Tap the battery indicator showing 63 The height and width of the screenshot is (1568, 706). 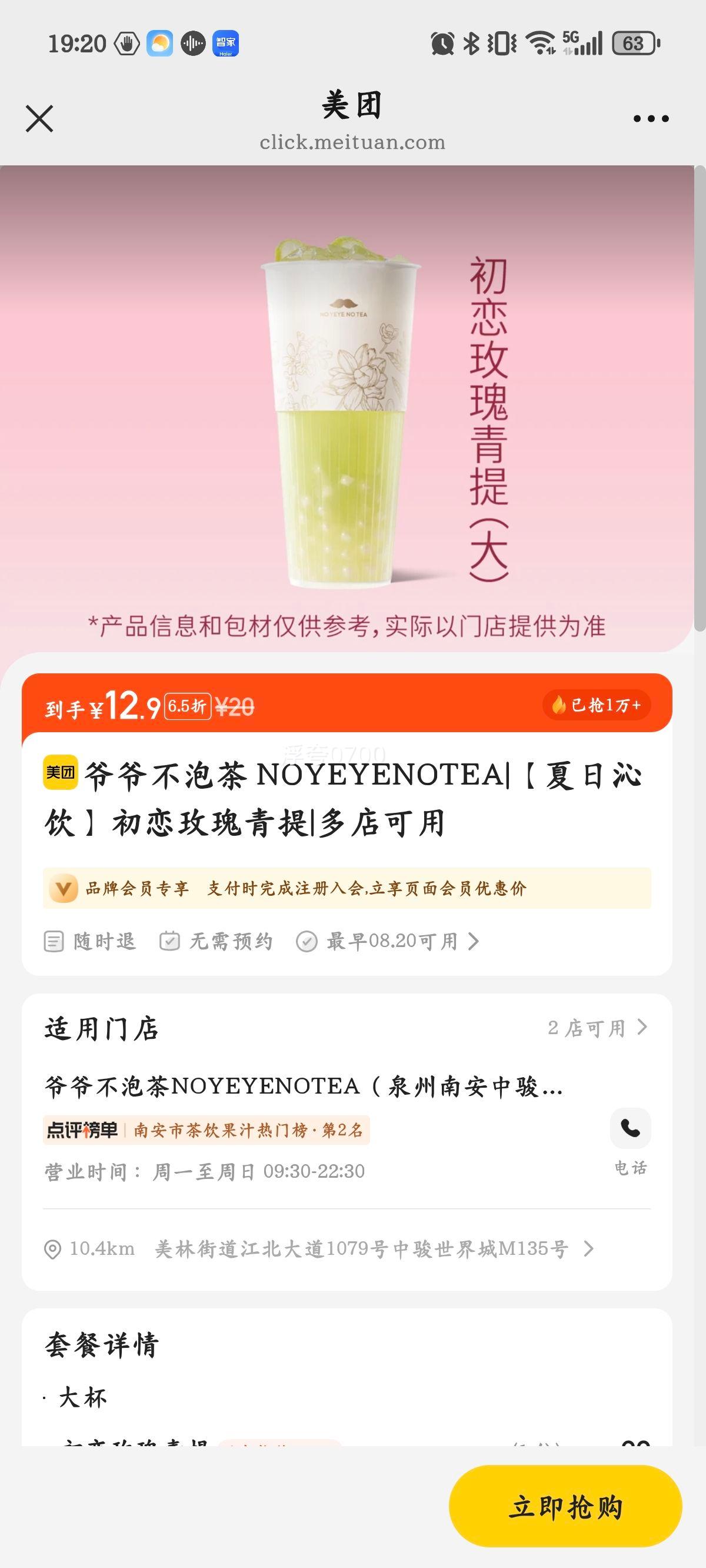(633, 44)
